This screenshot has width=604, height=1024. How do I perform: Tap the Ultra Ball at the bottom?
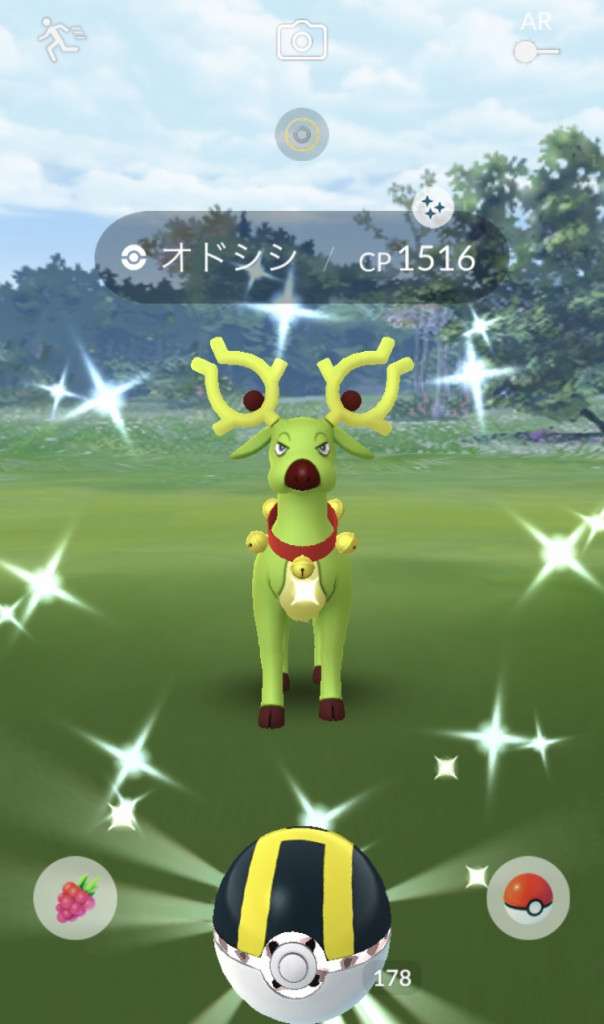(301, 925)
